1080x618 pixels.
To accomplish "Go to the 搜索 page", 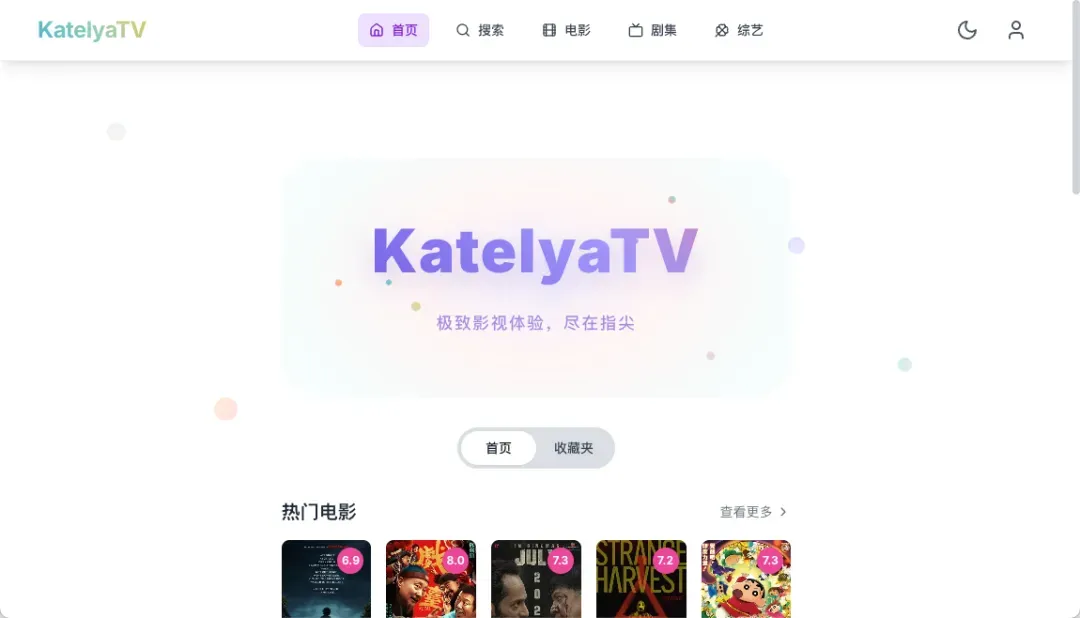I will [x=480, y=30].
